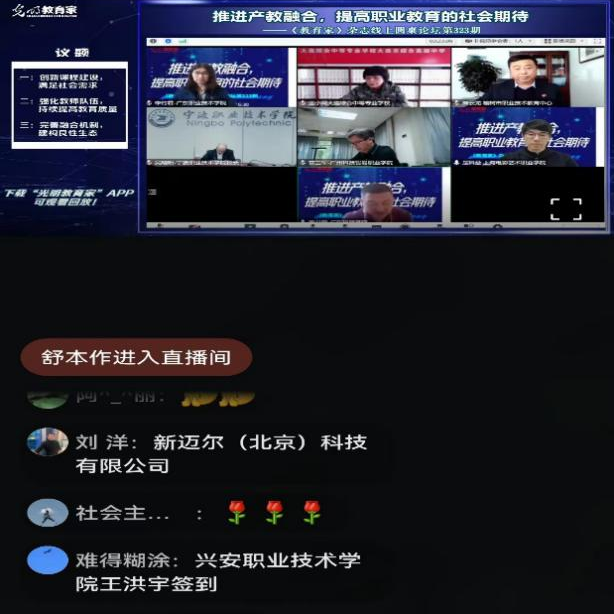Expand the live video to fullscreen
This screenshot has height=614, width=614.
565,208
